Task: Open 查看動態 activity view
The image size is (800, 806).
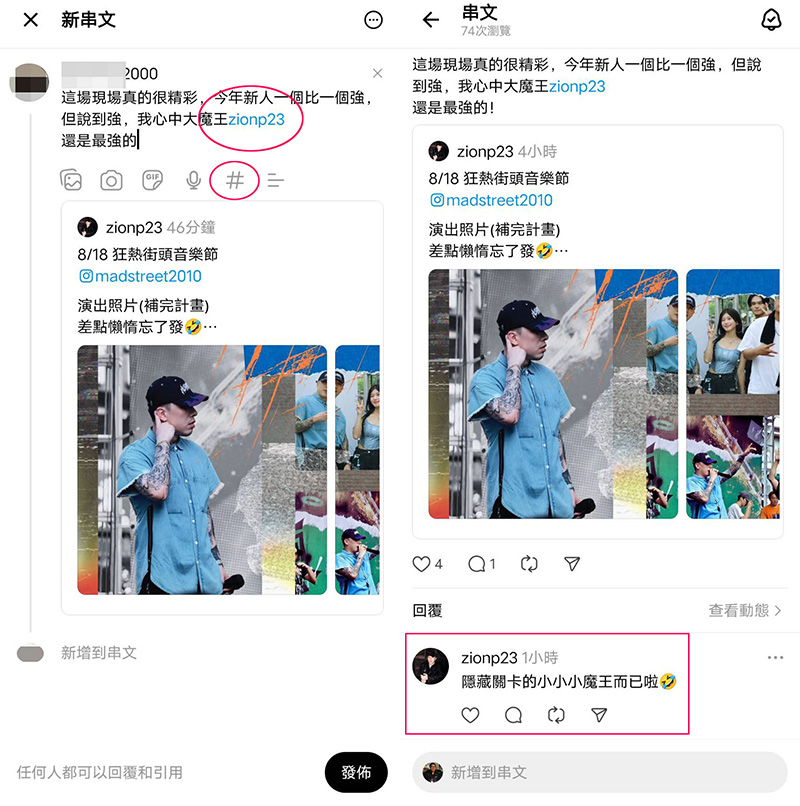Action: pyautogui.click(x=744, y=610)
